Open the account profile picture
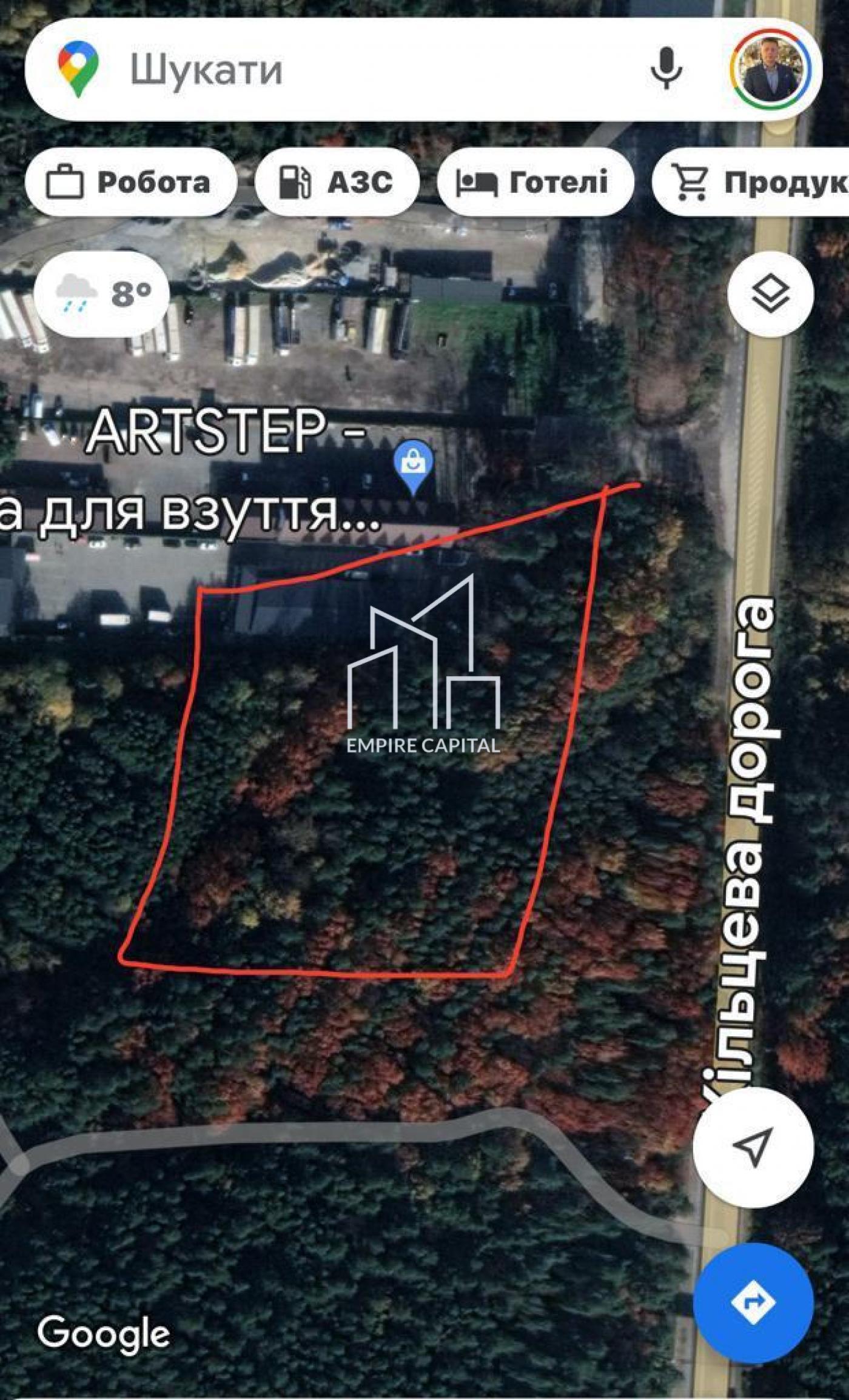This screenshot has height=1400, width=849. 770,70
